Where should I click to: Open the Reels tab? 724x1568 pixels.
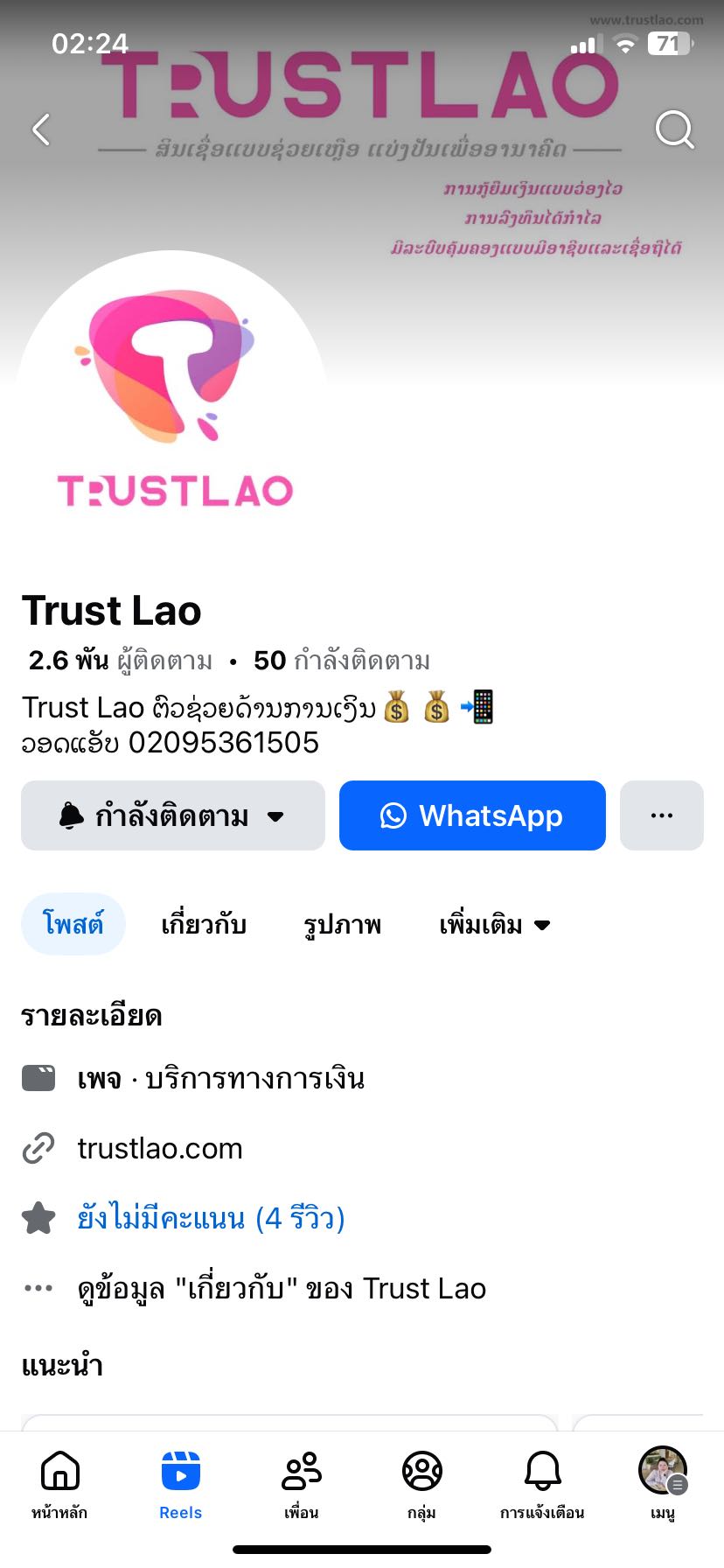tap(180, 1484)
